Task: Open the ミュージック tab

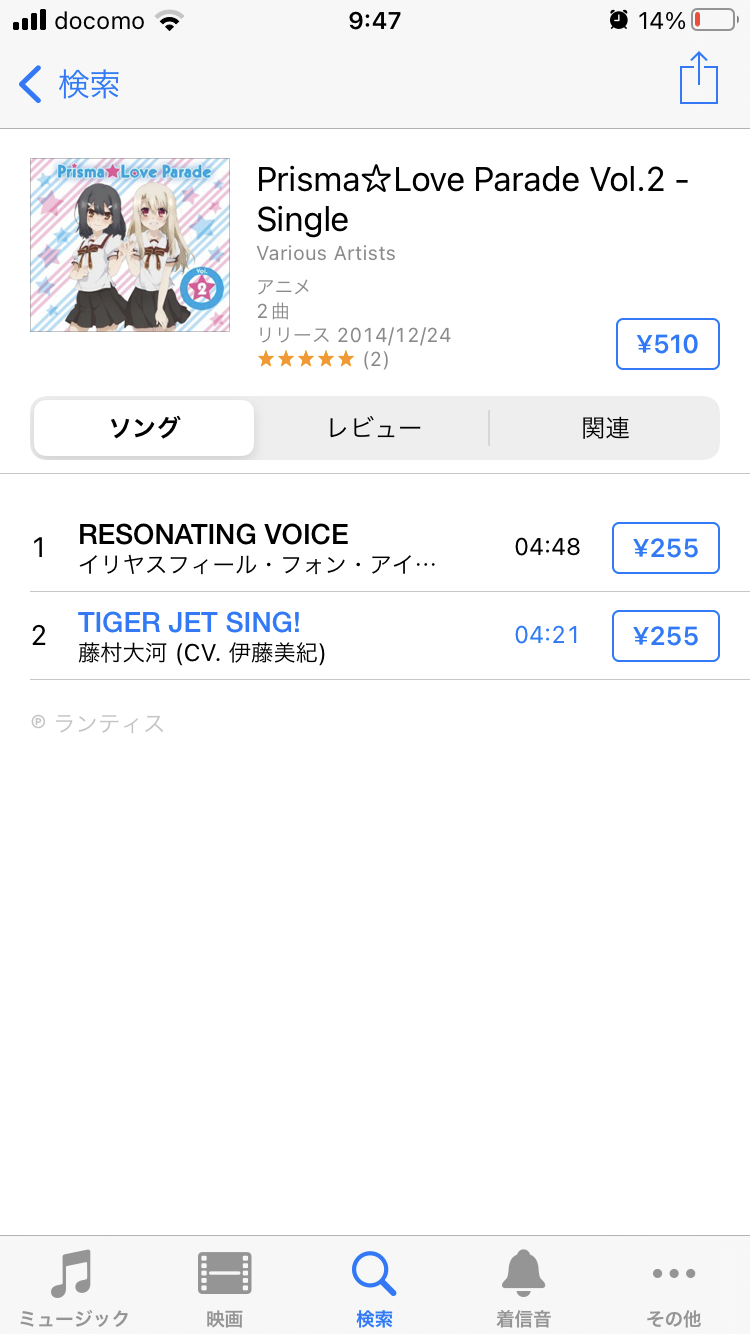Action: [x=74, y=1287]
